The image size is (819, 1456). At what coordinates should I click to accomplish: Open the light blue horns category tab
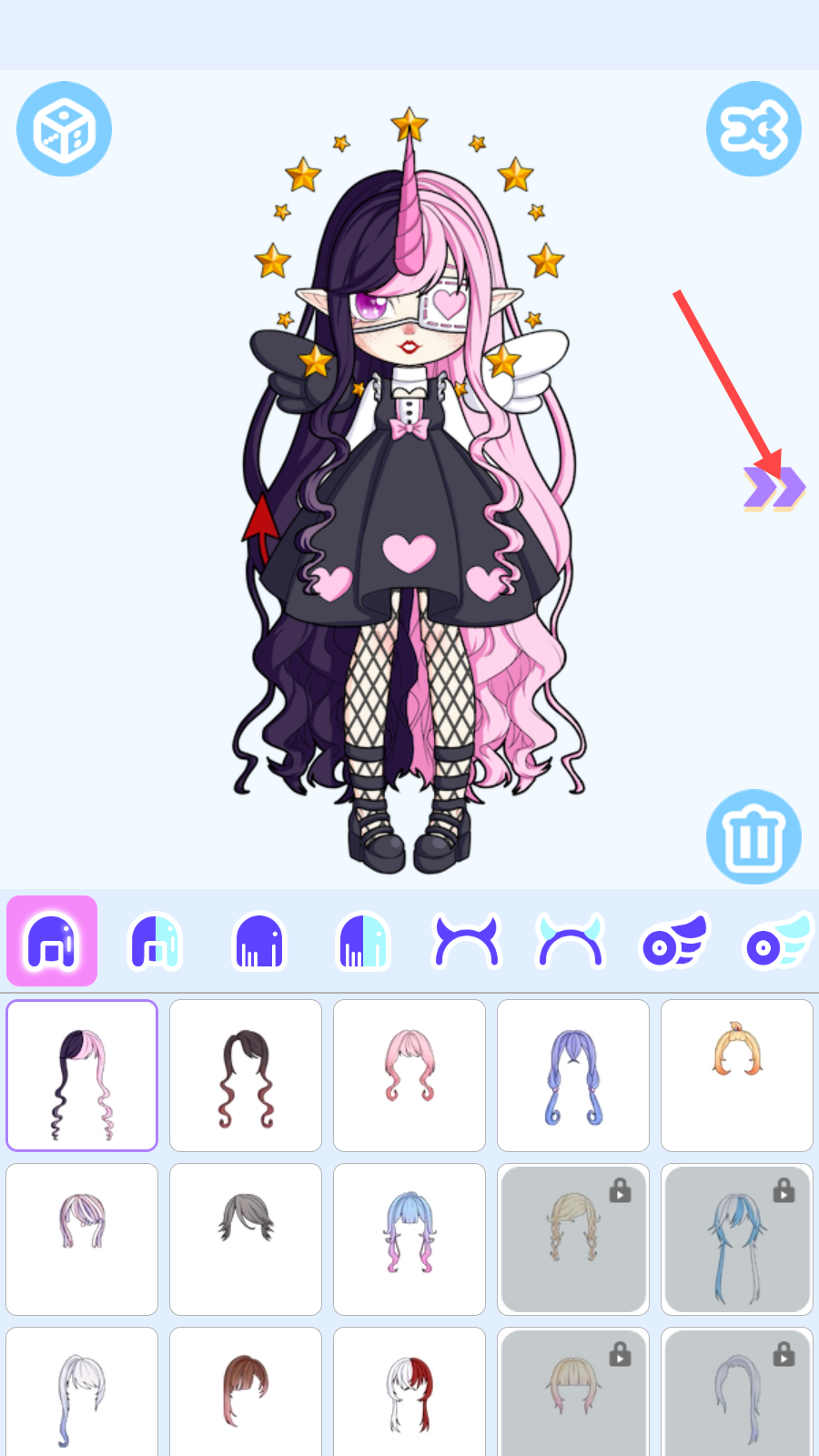click(x=571, y=941)
